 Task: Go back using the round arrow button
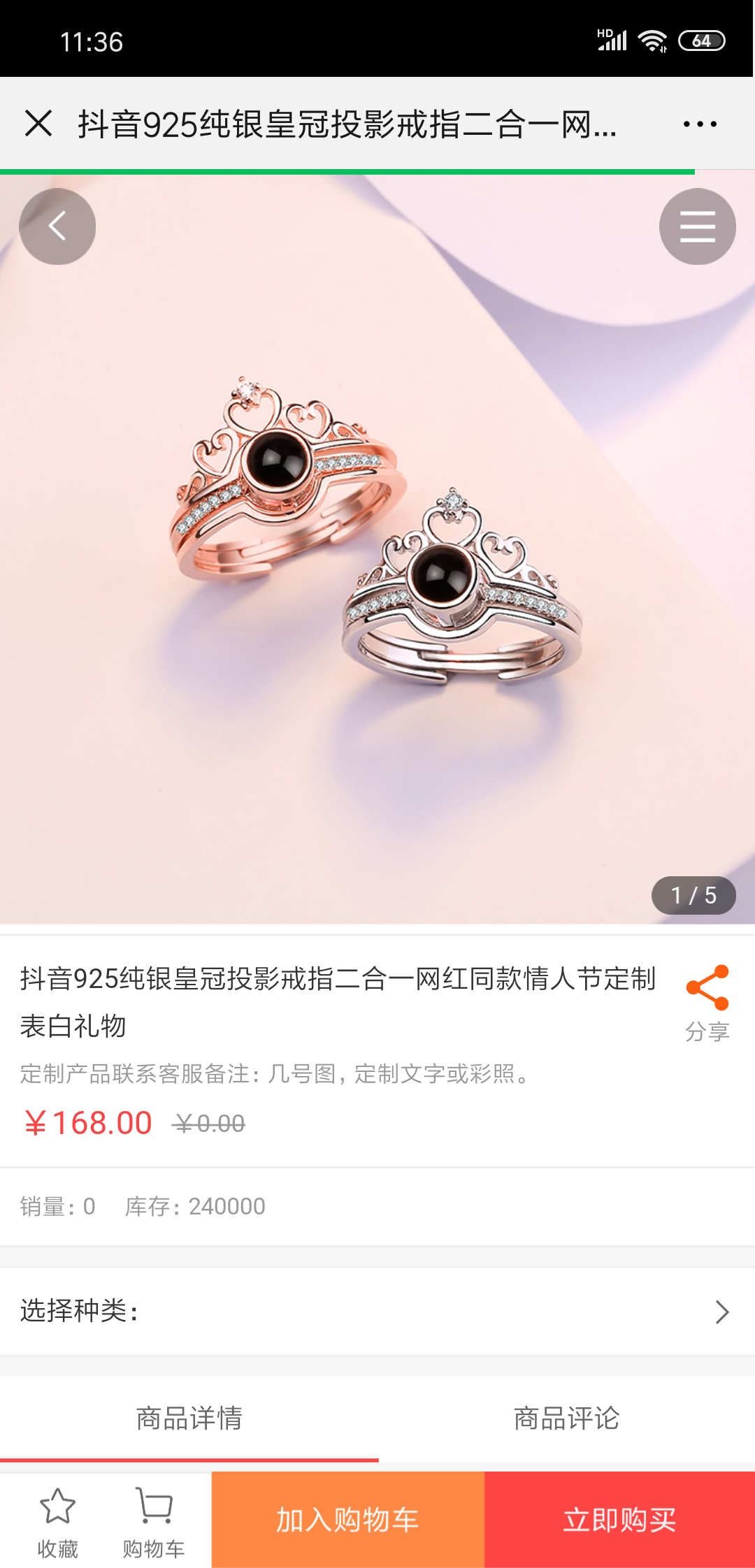57,226
